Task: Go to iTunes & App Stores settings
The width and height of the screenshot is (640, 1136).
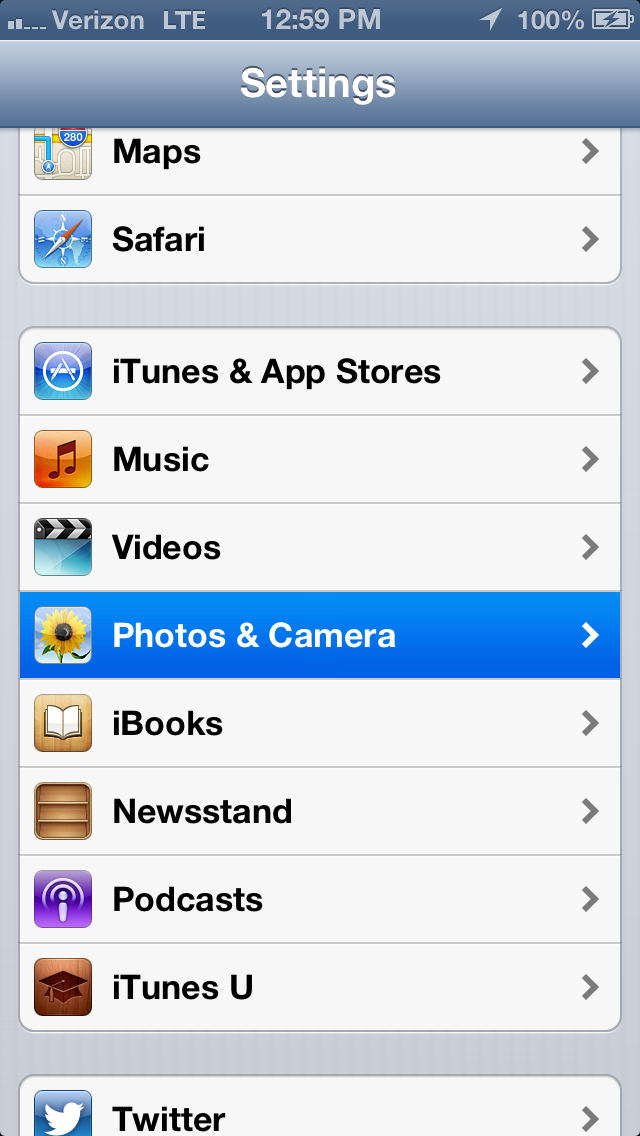Action: tap(320, 372)
